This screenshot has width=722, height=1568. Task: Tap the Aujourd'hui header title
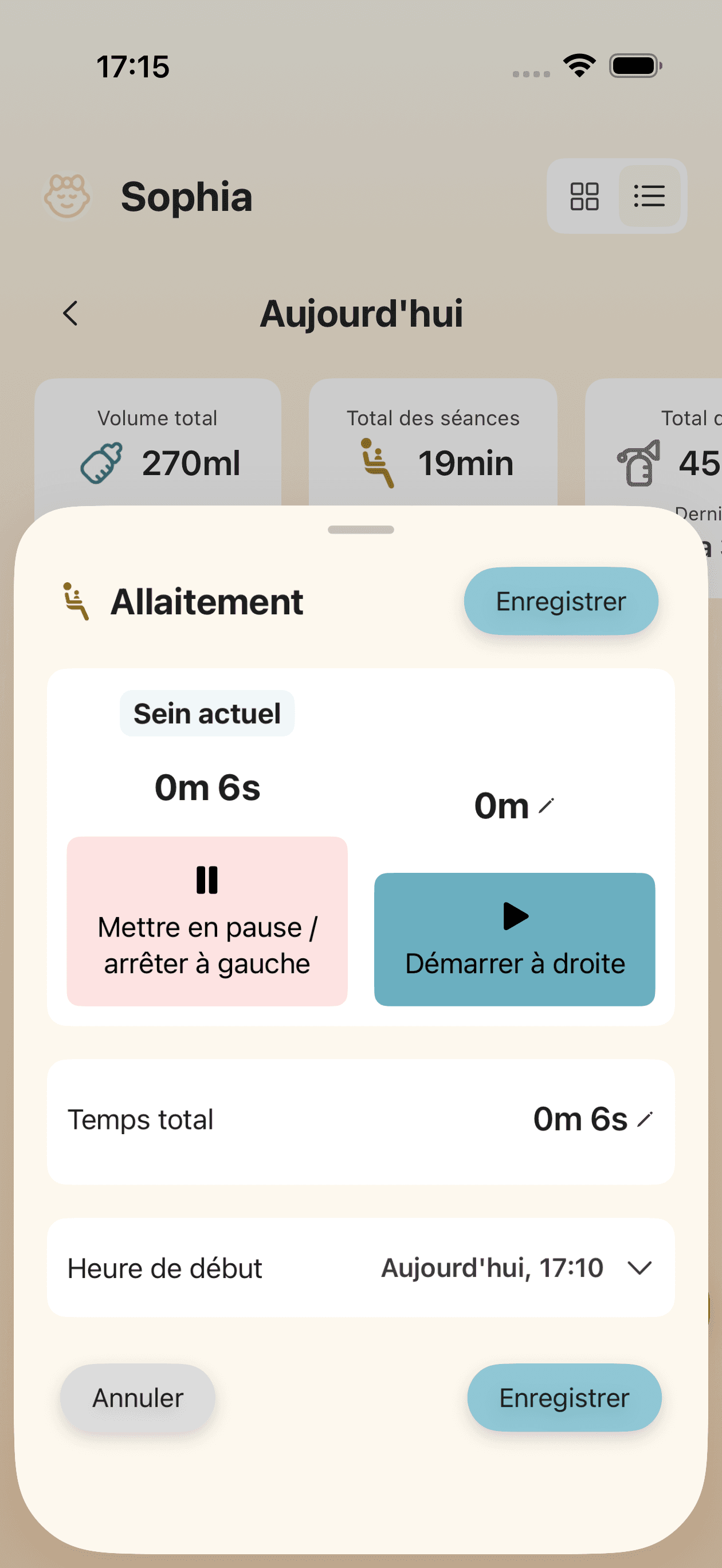[362, 313]
